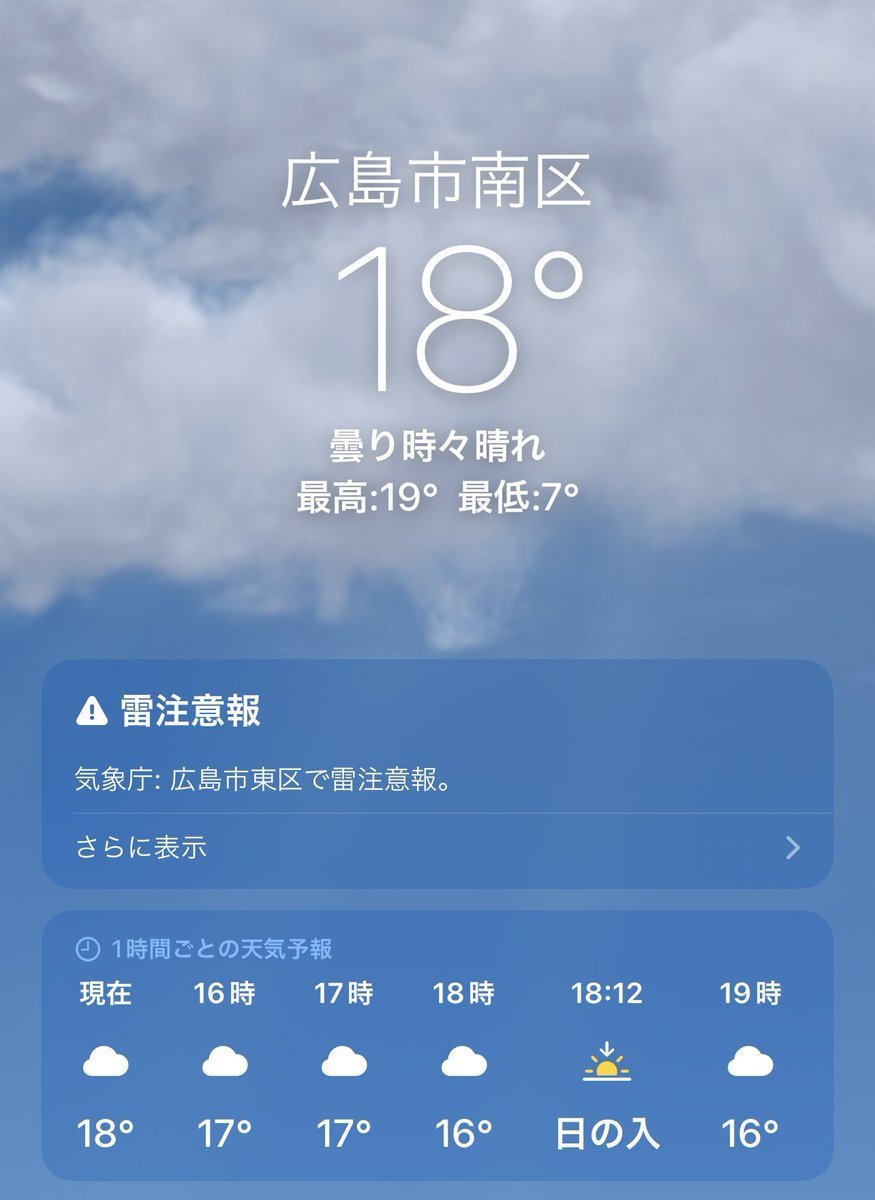
Task: Open さらに表示 for the 雷注意報 alert
Action: tap(437, 849)
